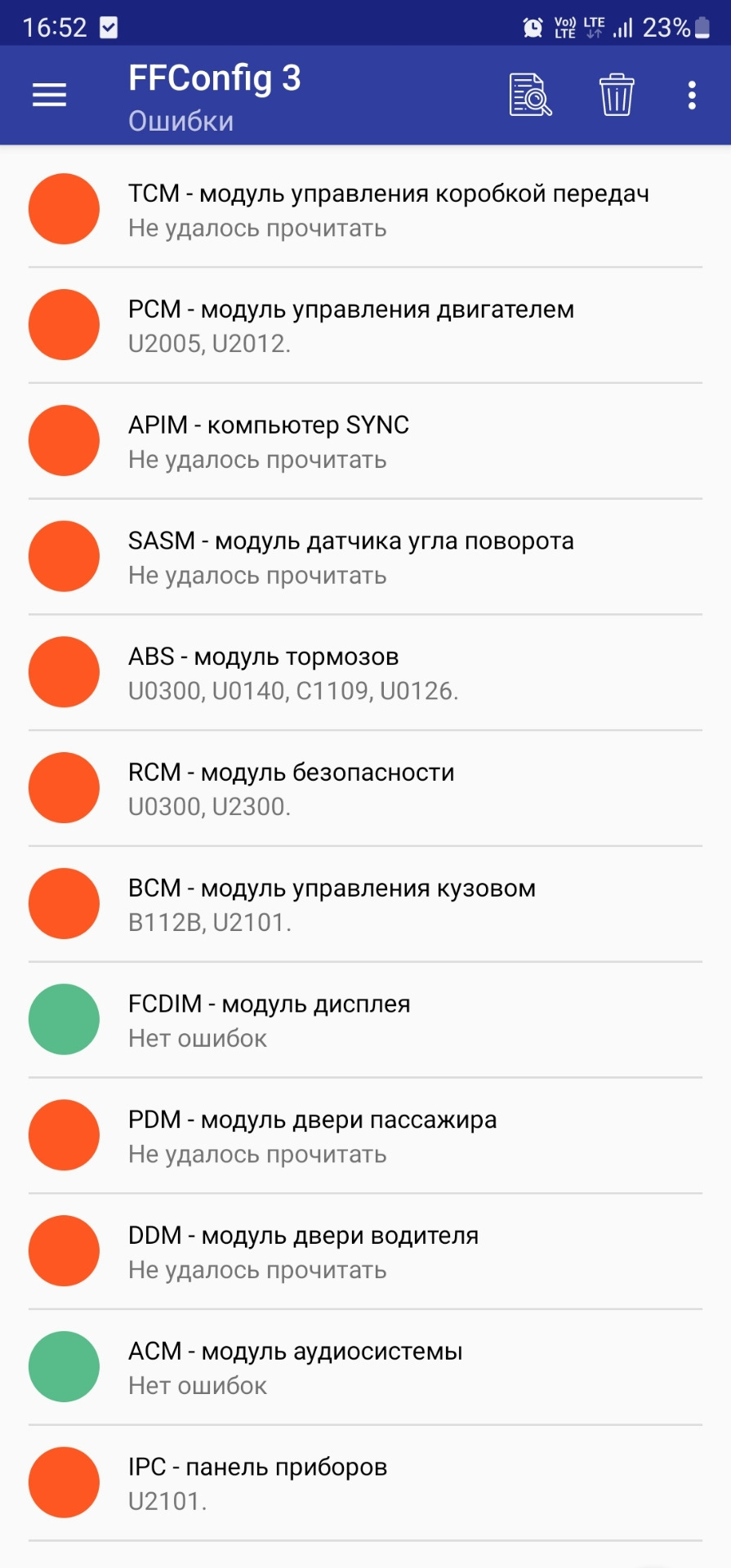
Task: Open the PDM passenger door module row
Action: point(365,1137)
